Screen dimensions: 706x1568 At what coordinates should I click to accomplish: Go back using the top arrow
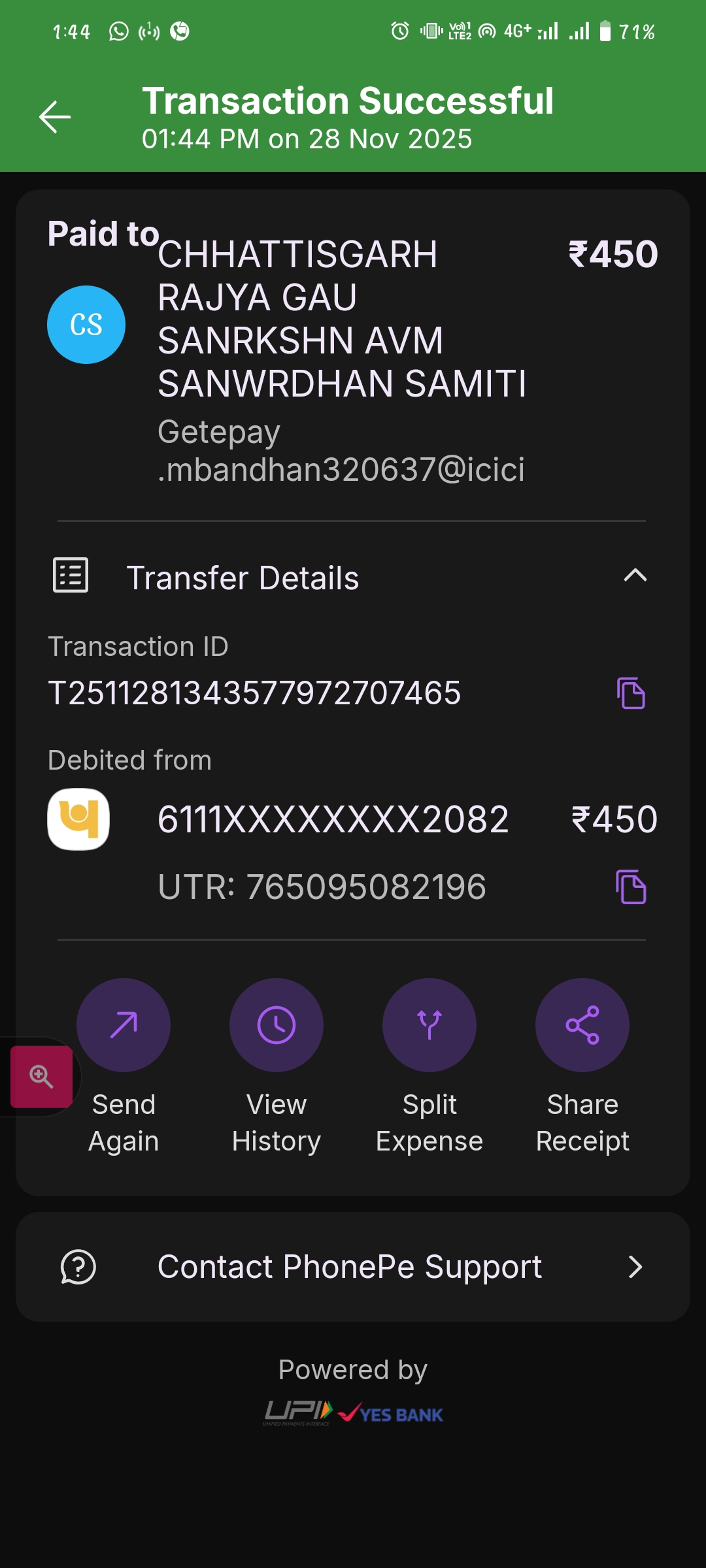click(x=55, y=118)
